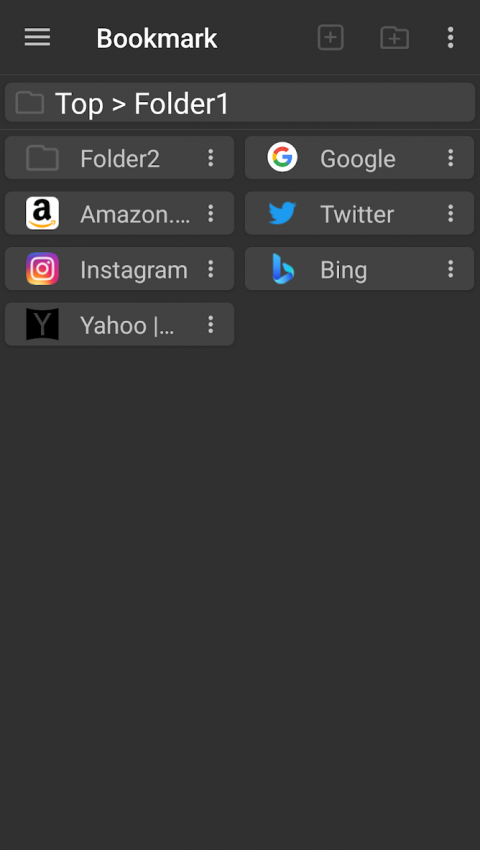Open the hamburger drawer menu
The height and width of the screenshot is (850, 480).
pyautogui.click(x=37, y=37)
